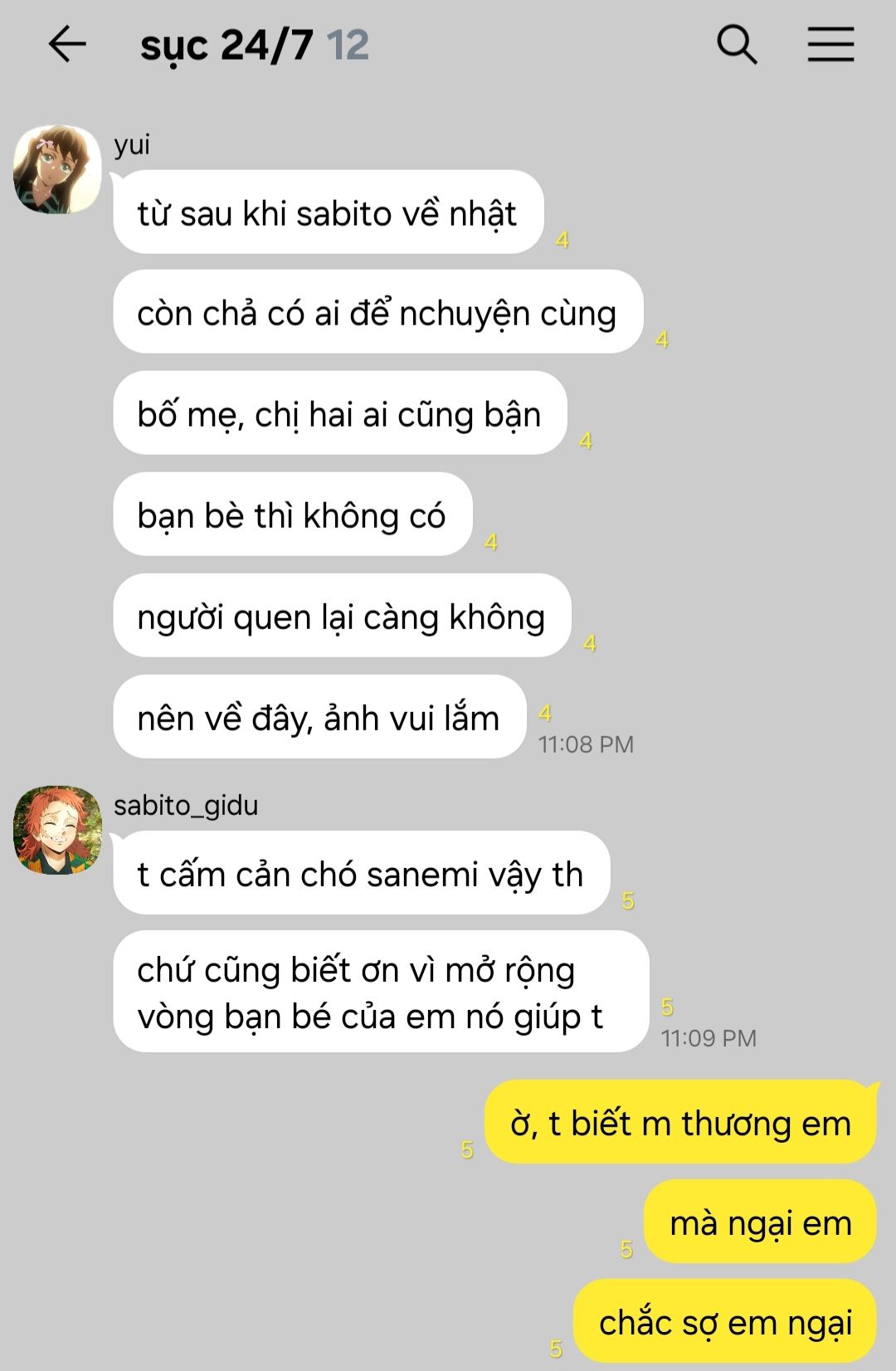Viewport: 896px width, 1371px height.
Task: Go back from the sục 24/7 chat
Action: [67, 44]
